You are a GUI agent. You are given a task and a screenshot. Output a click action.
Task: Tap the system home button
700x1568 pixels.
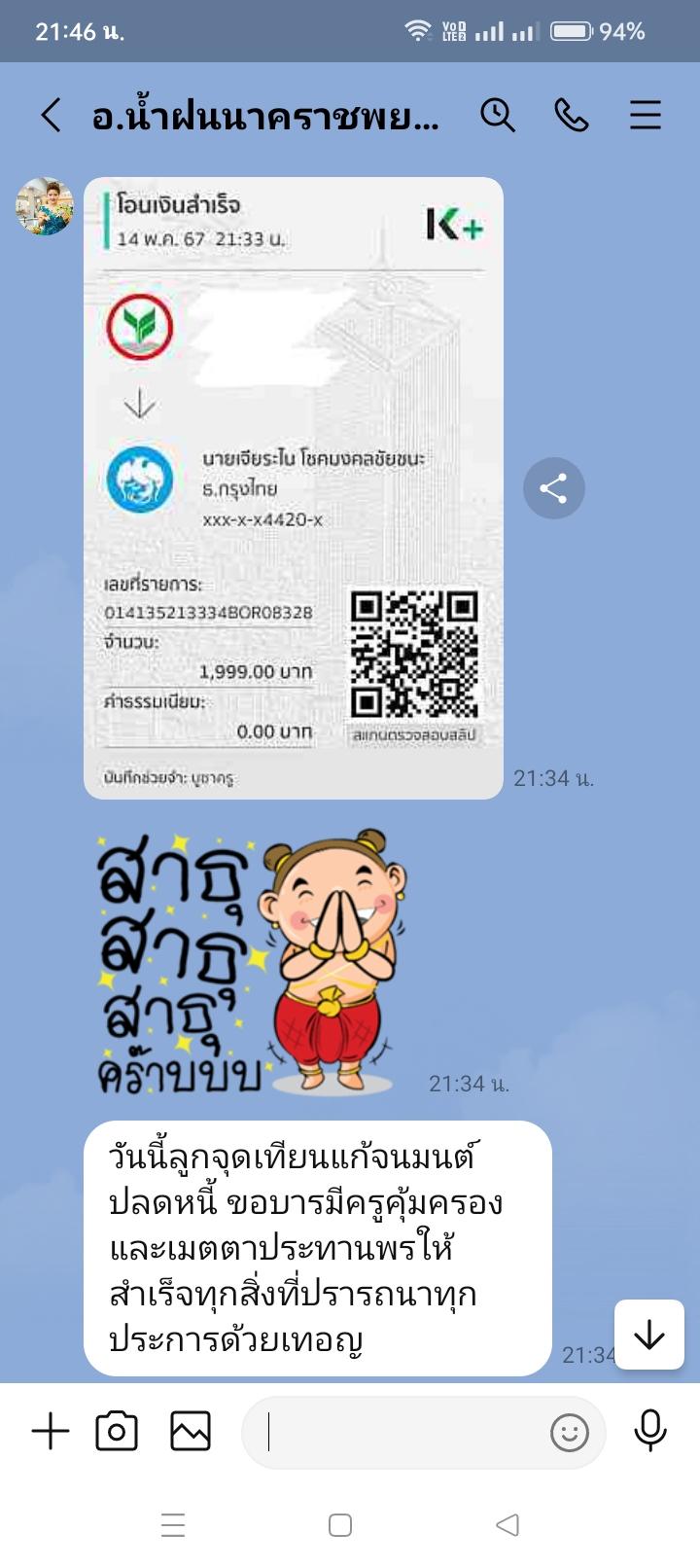[340, 1524]
